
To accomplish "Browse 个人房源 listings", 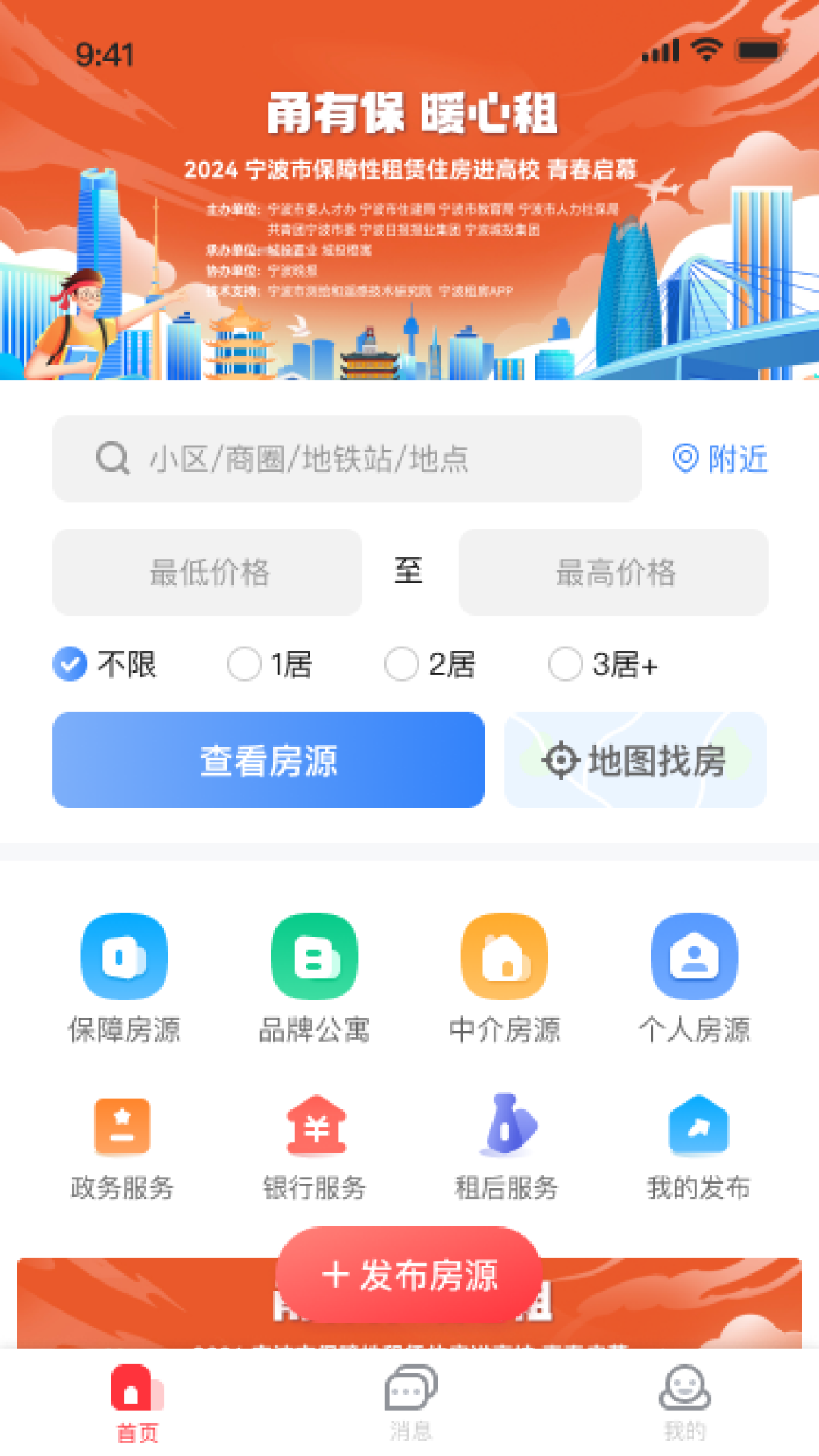I will 694,977.
